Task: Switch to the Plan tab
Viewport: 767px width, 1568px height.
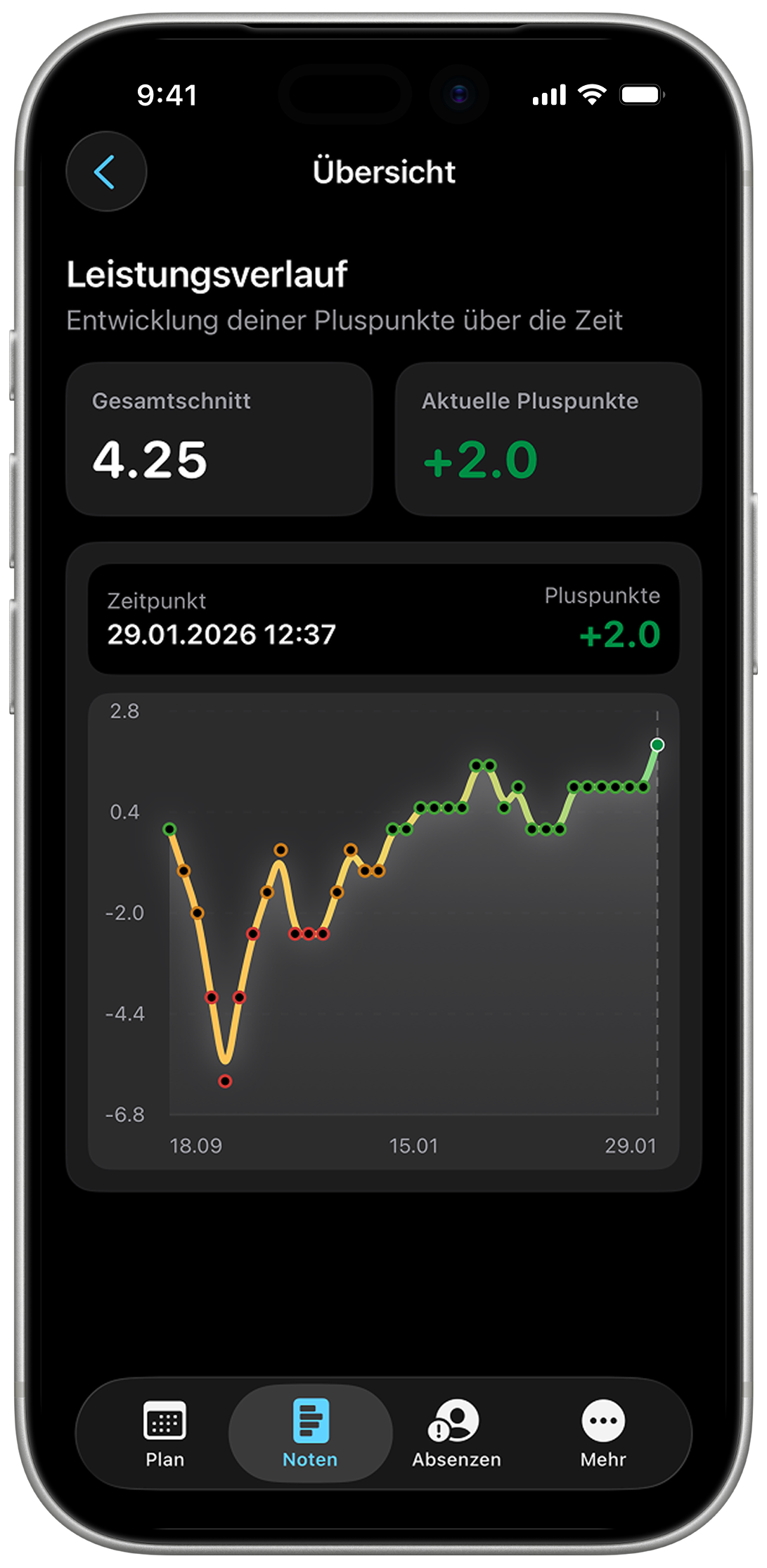Action: 165,1434
